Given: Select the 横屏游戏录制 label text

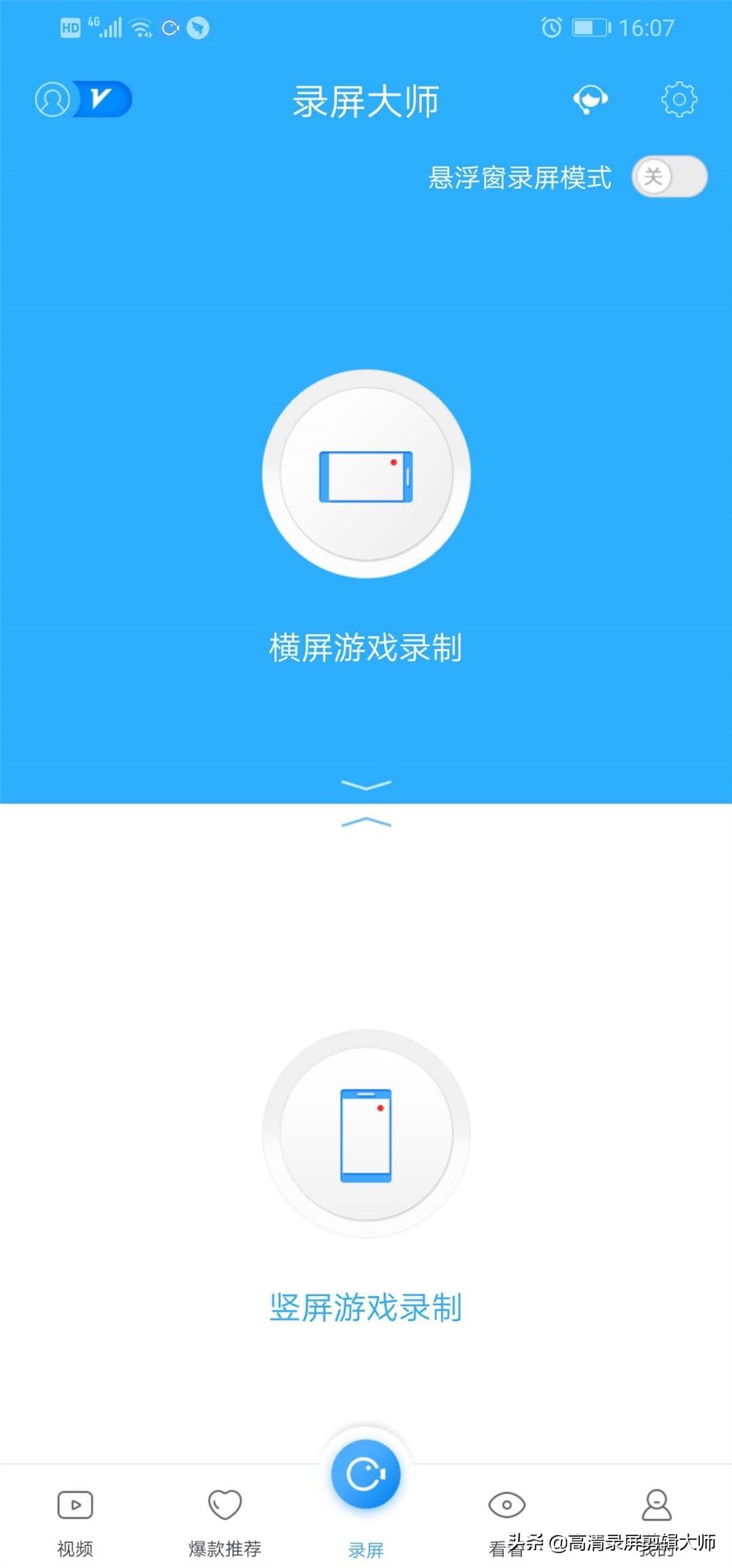Looking at the screenshot, I should click(365, 643).
